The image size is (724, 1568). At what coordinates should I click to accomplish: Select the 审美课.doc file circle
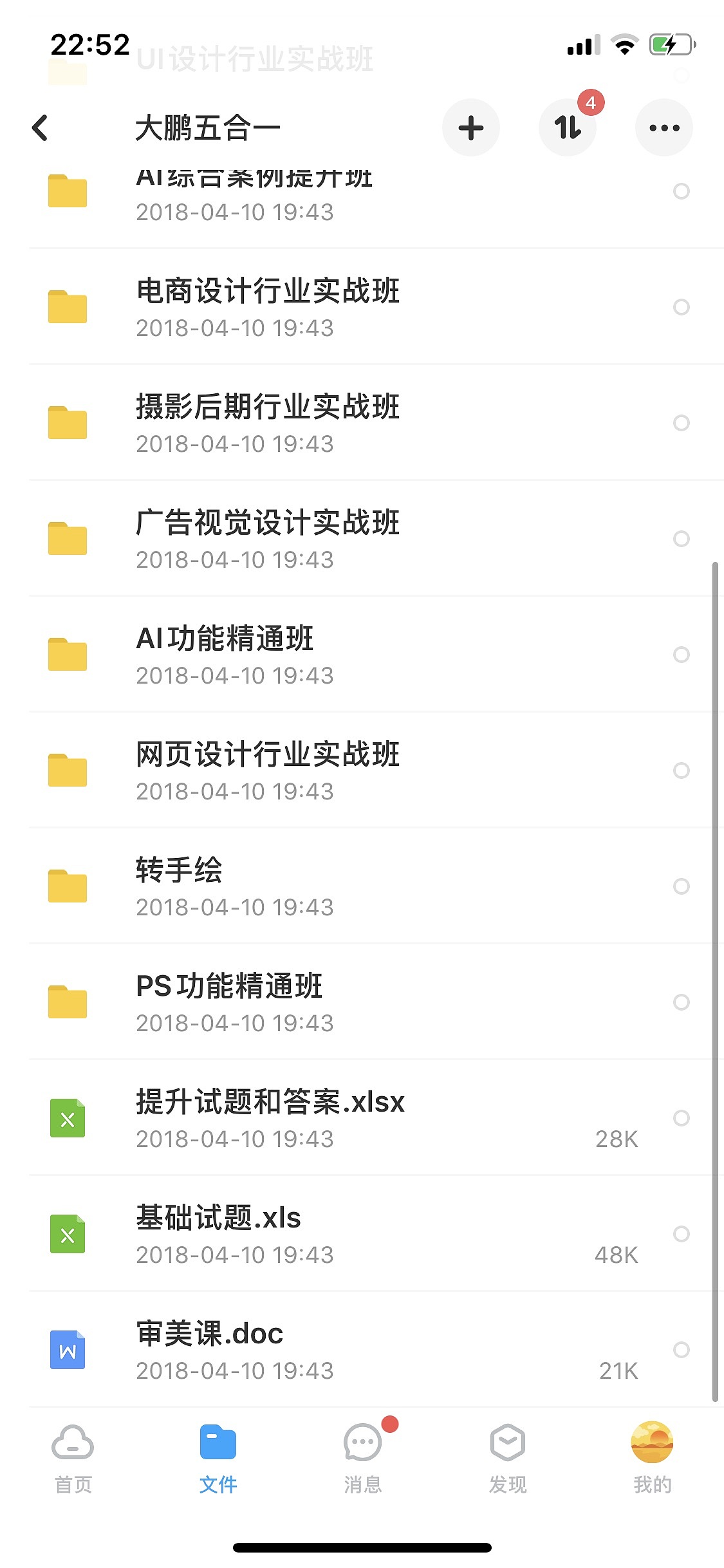(x=681, y=1349)
